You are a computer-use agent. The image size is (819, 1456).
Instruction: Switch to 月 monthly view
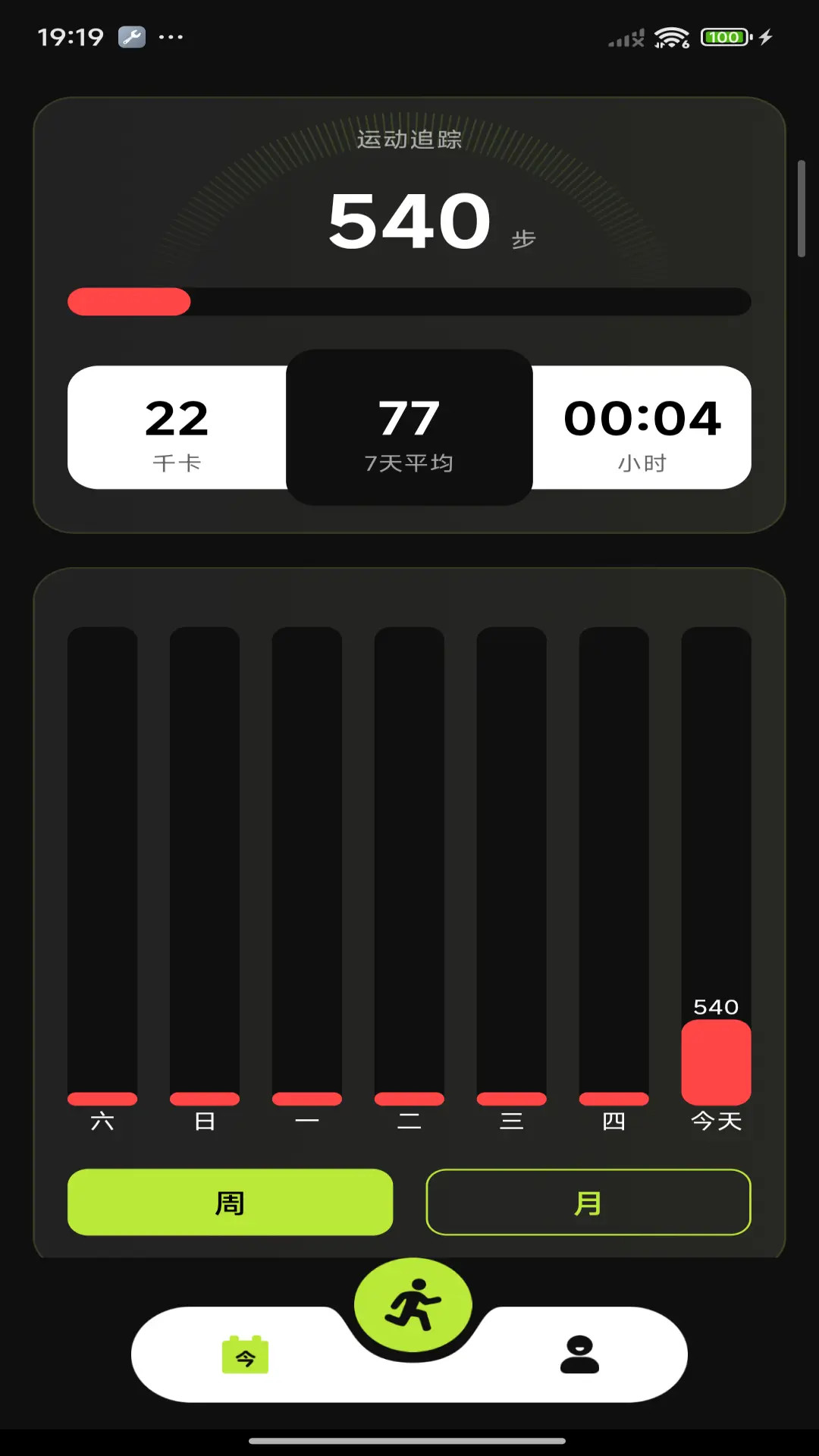[x=588, y=1202]
